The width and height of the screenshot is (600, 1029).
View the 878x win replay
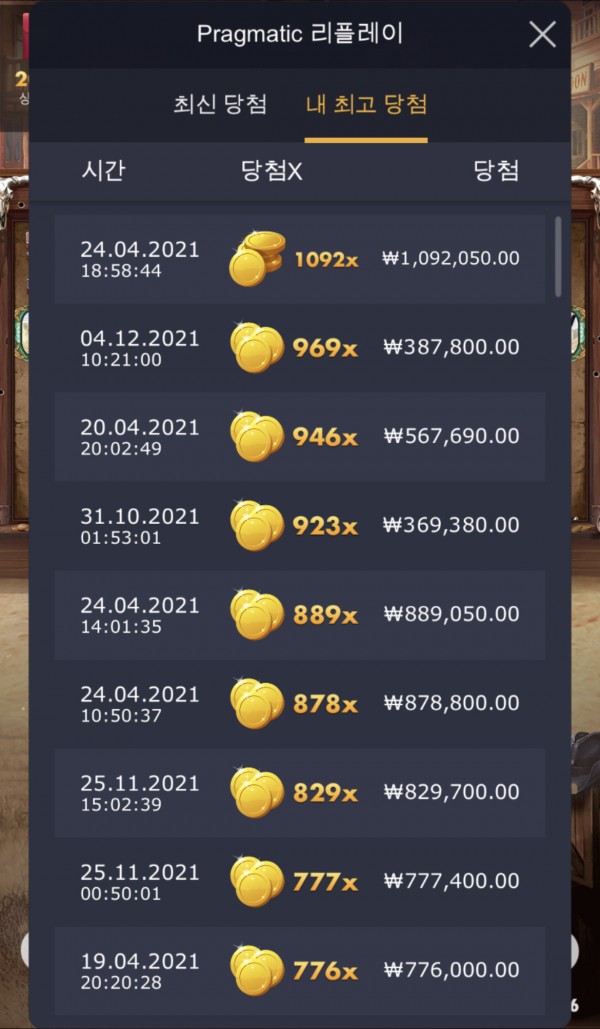[x=300, y=704]
